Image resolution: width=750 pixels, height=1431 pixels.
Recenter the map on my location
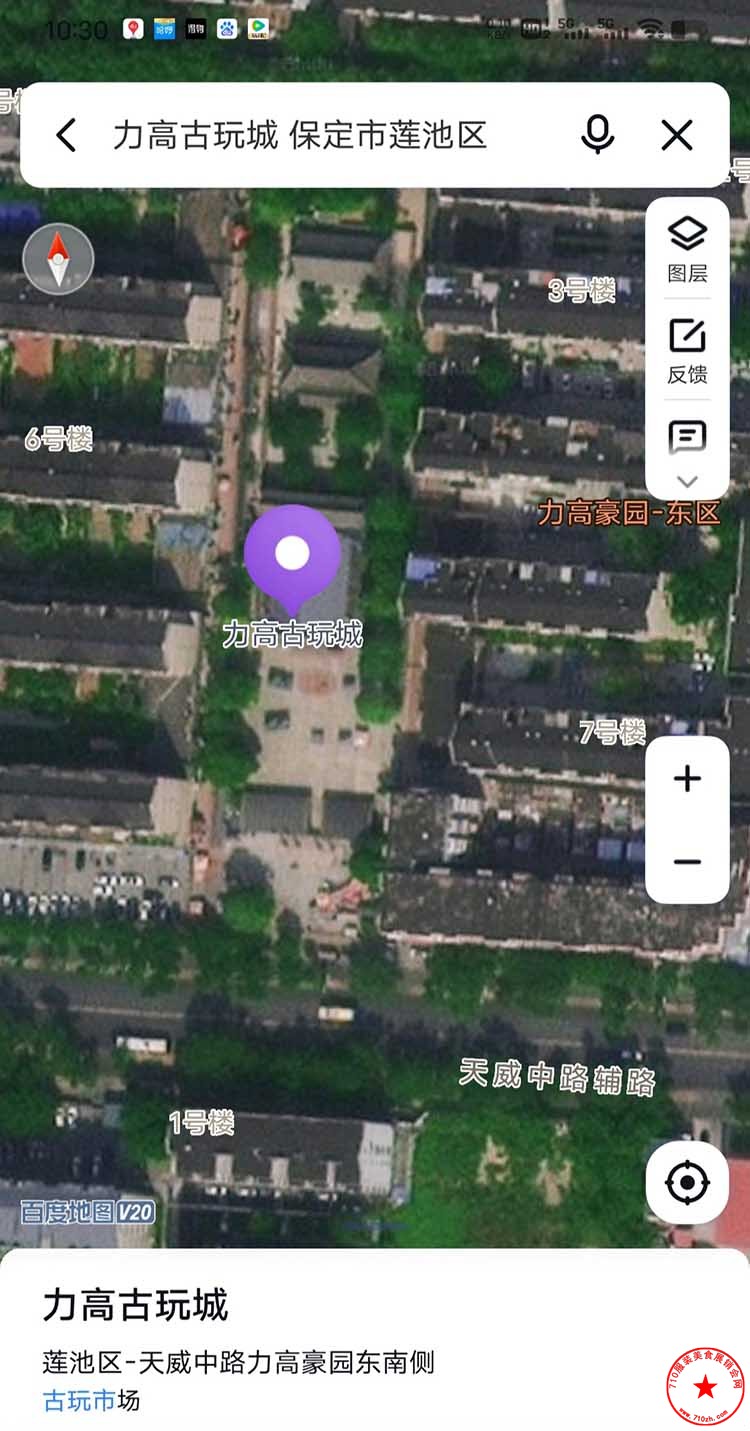point(687,1183)
